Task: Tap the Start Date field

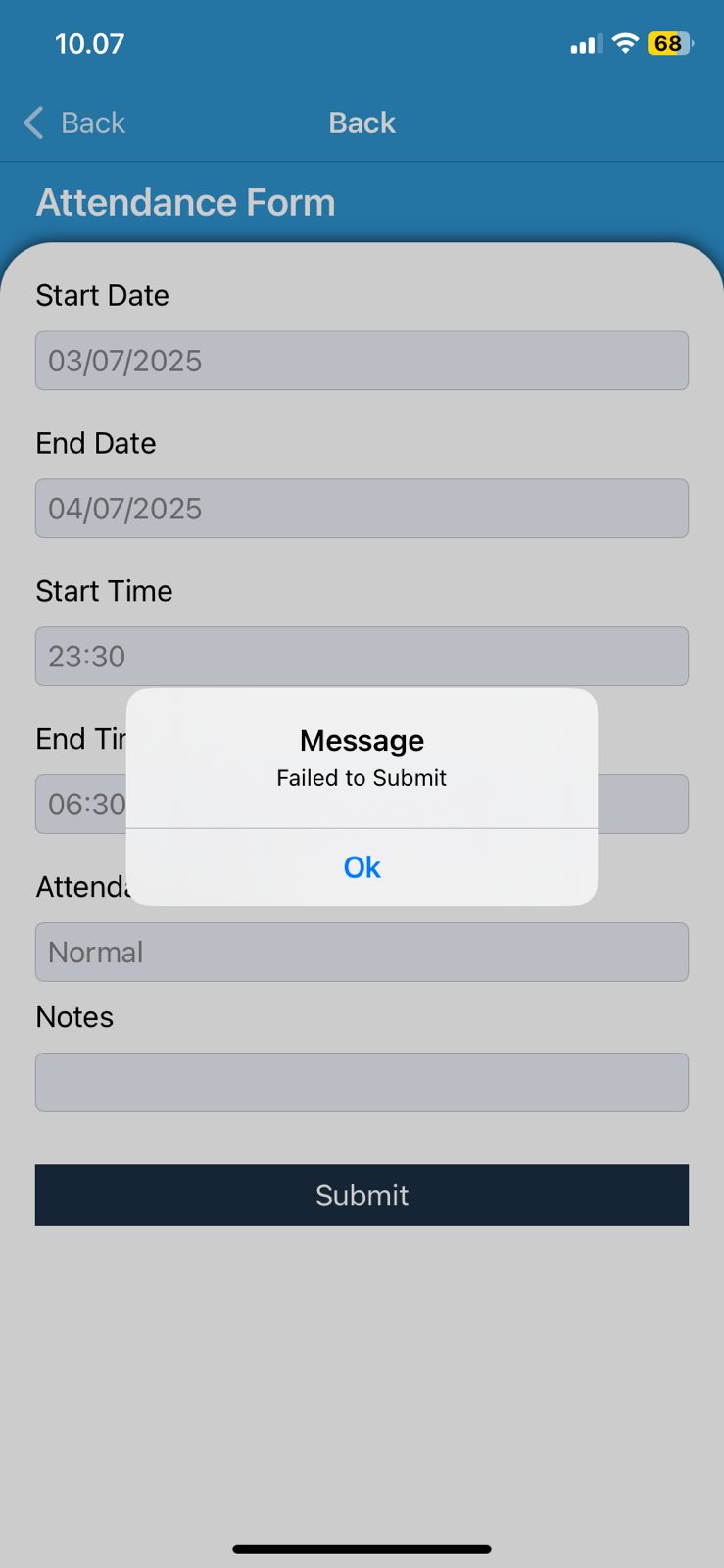Action: click(362, 361)
